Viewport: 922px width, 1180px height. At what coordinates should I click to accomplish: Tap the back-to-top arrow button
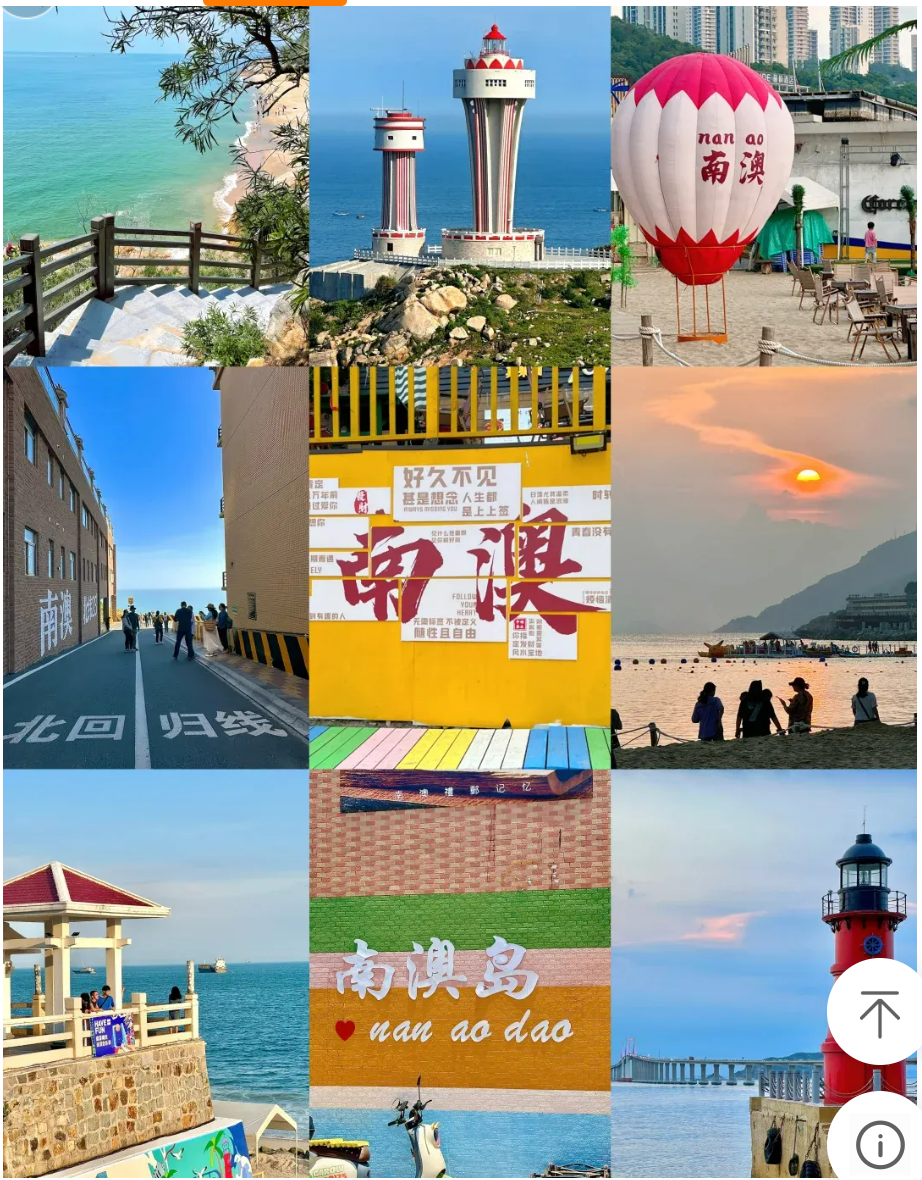pos(879,1012)
